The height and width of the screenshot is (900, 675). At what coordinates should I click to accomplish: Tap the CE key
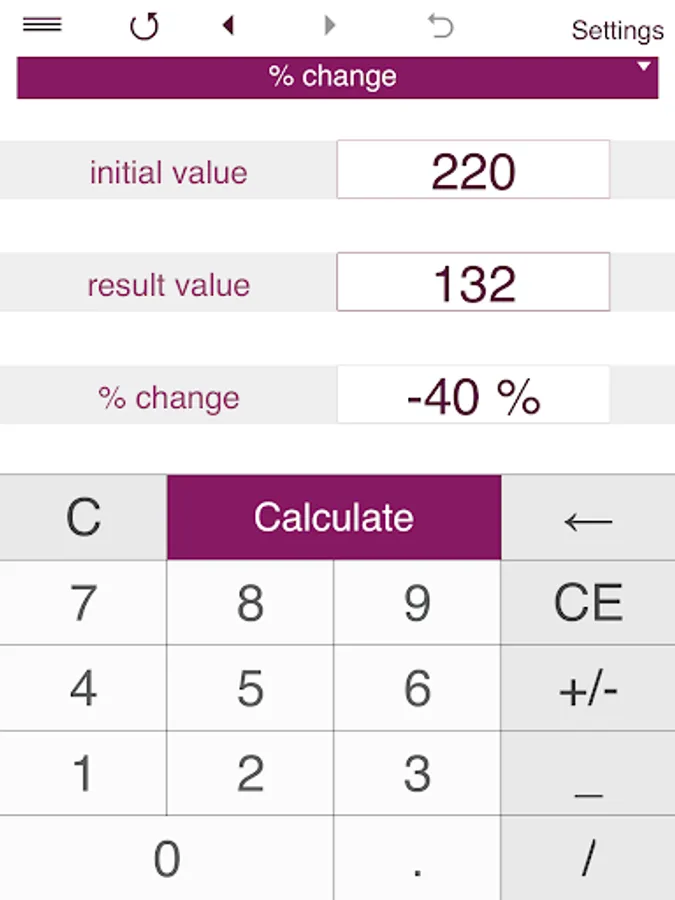pyautogui.click(x=588, y=602)
